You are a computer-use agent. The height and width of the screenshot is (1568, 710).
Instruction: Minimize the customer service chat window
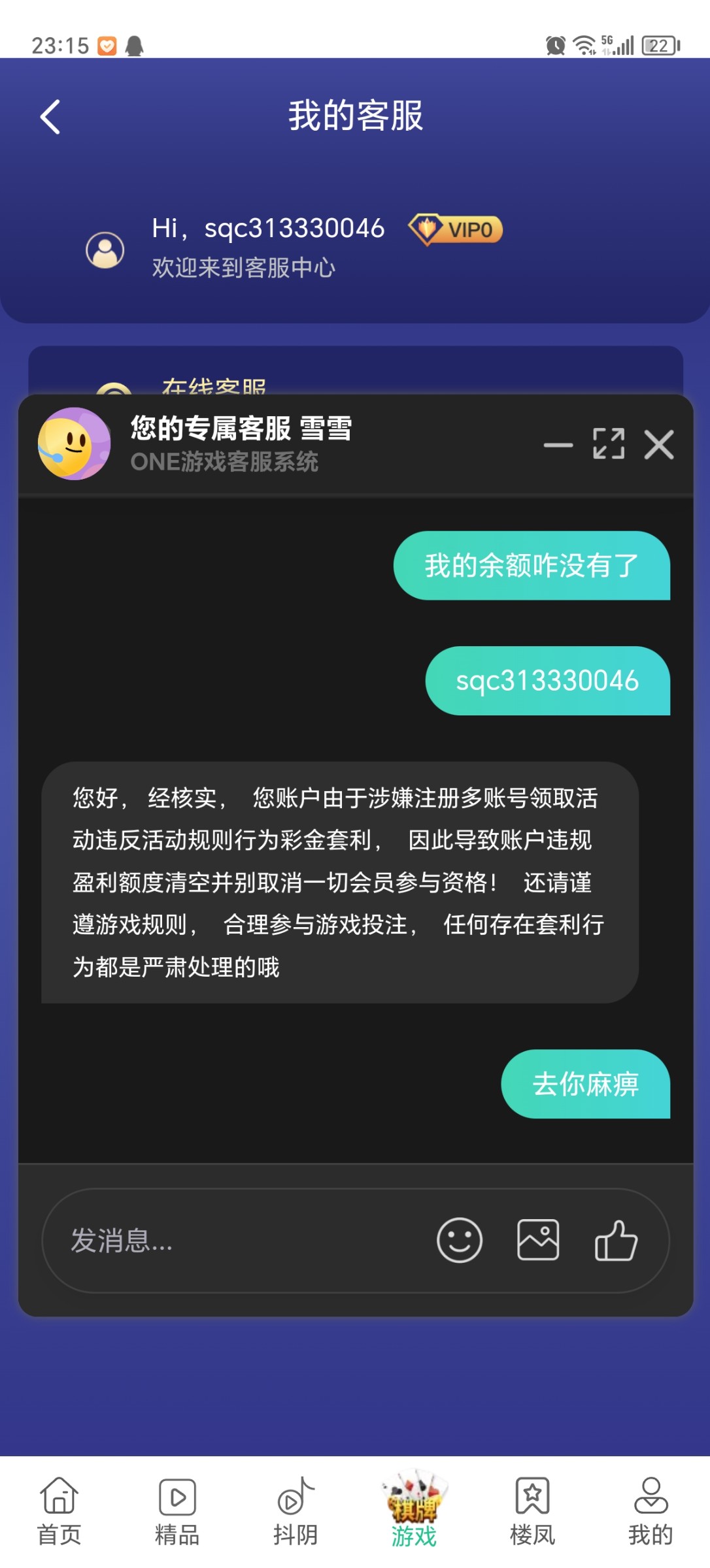[558, 445]
